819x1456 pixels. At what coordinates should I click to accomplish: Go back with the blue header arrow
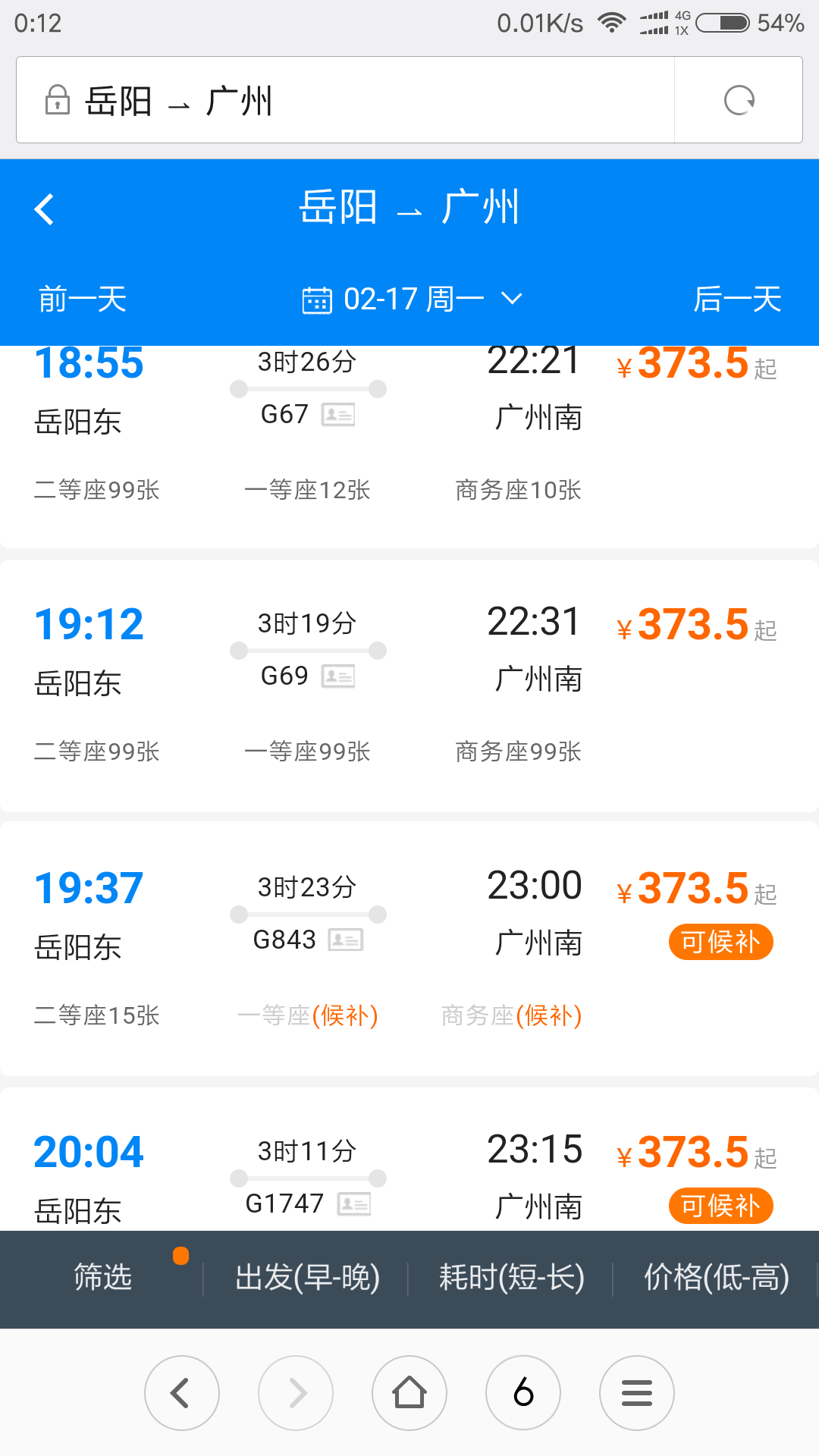[x=45, y=209]
